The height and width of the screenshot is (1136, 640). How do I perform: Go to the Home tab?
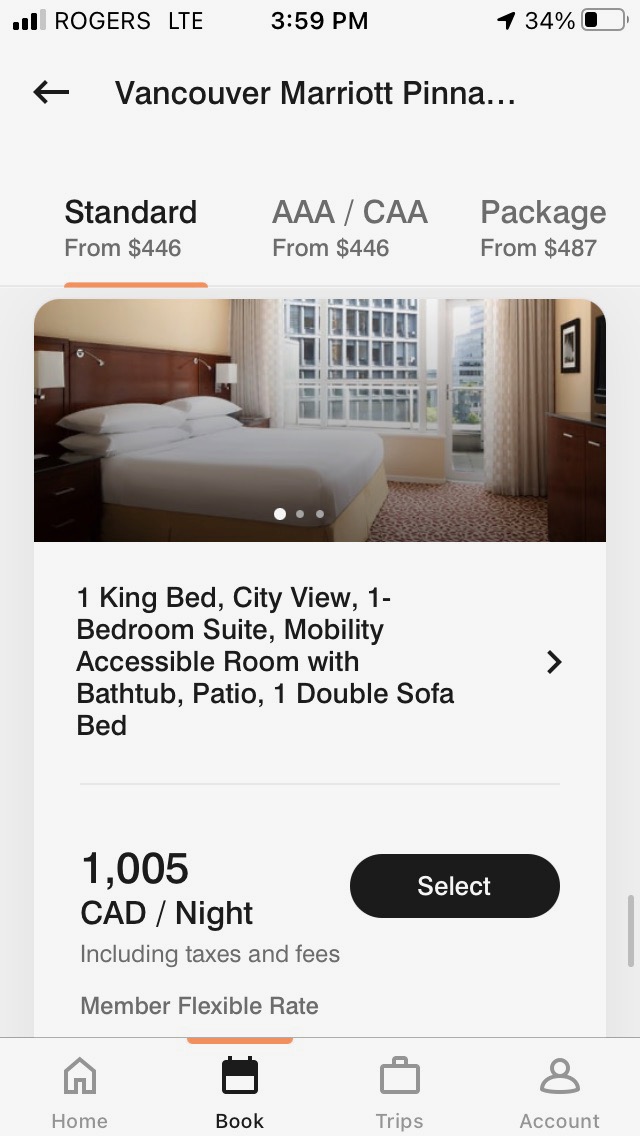(80, 1090)
